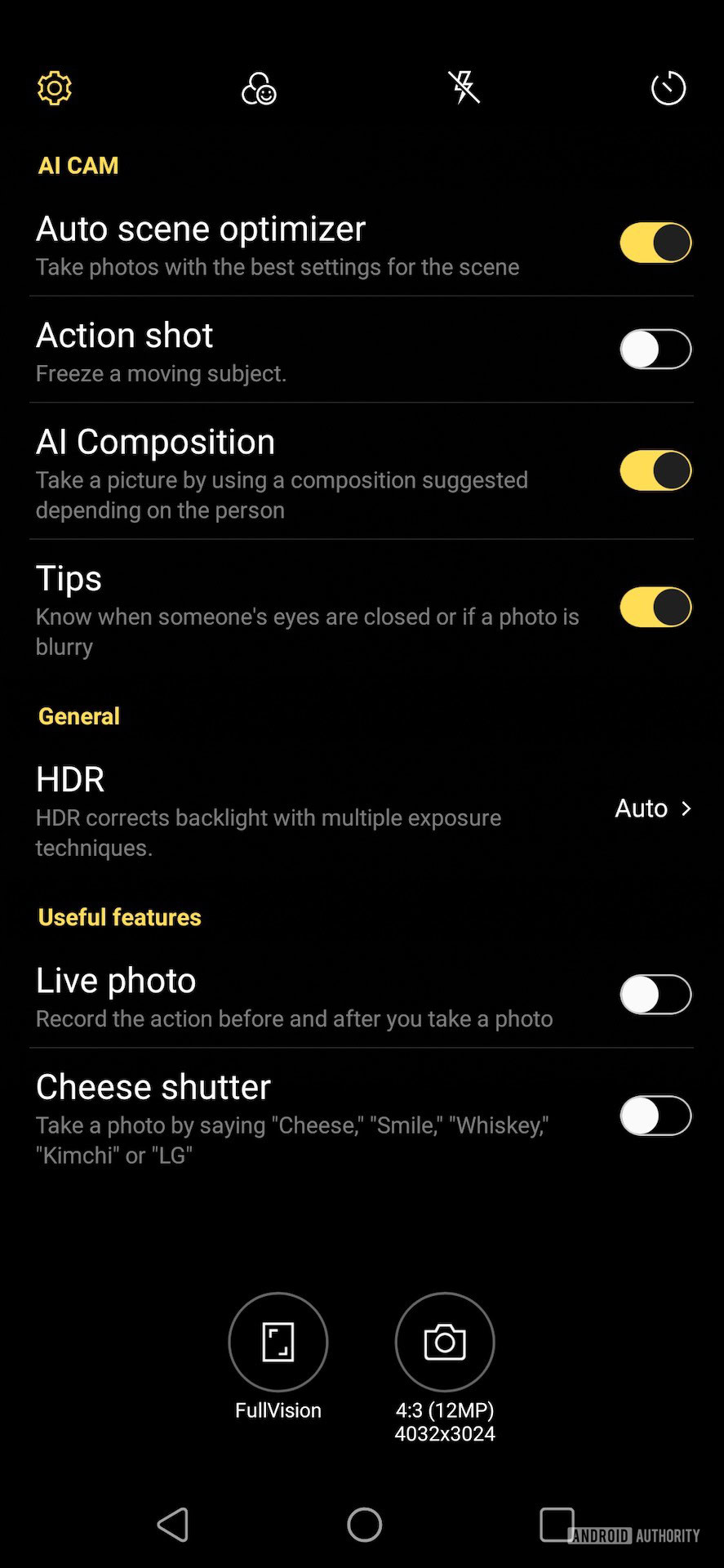This screenshot has height=1568, width=724.
Task: Choose 4:3 (12MP) photo size
Action: click(x=445, y=1342)
